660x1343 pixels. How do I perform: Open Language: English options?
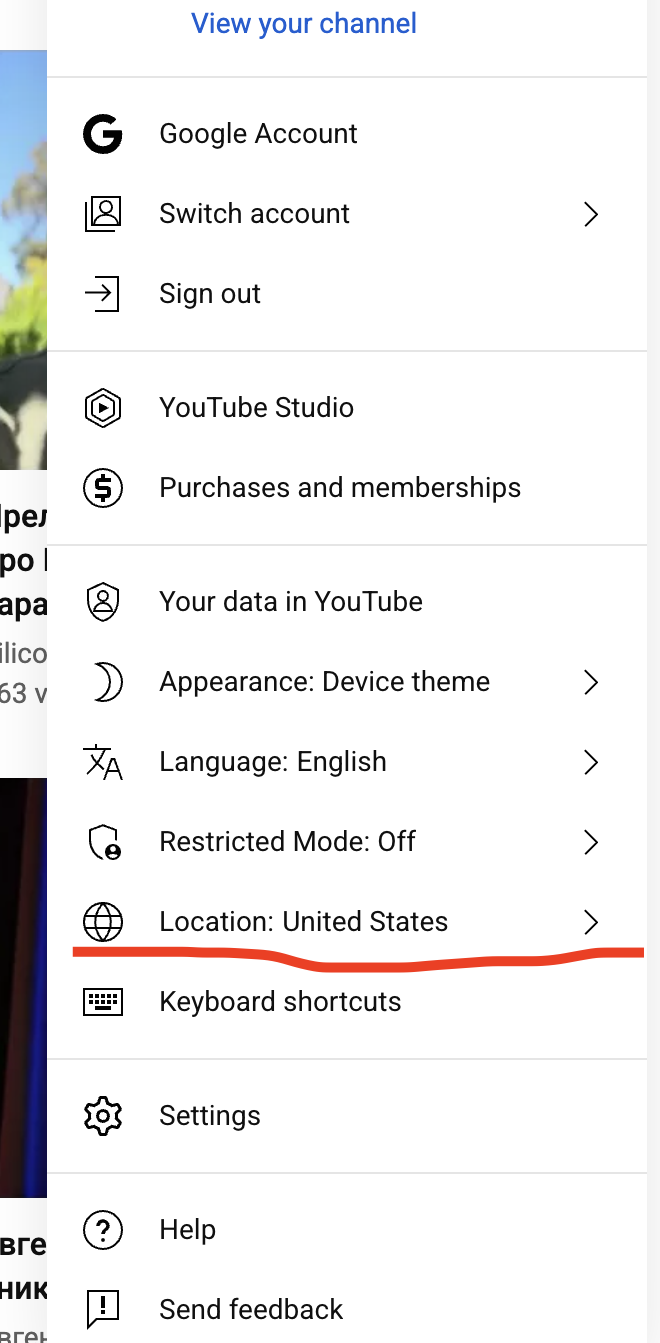353,762
